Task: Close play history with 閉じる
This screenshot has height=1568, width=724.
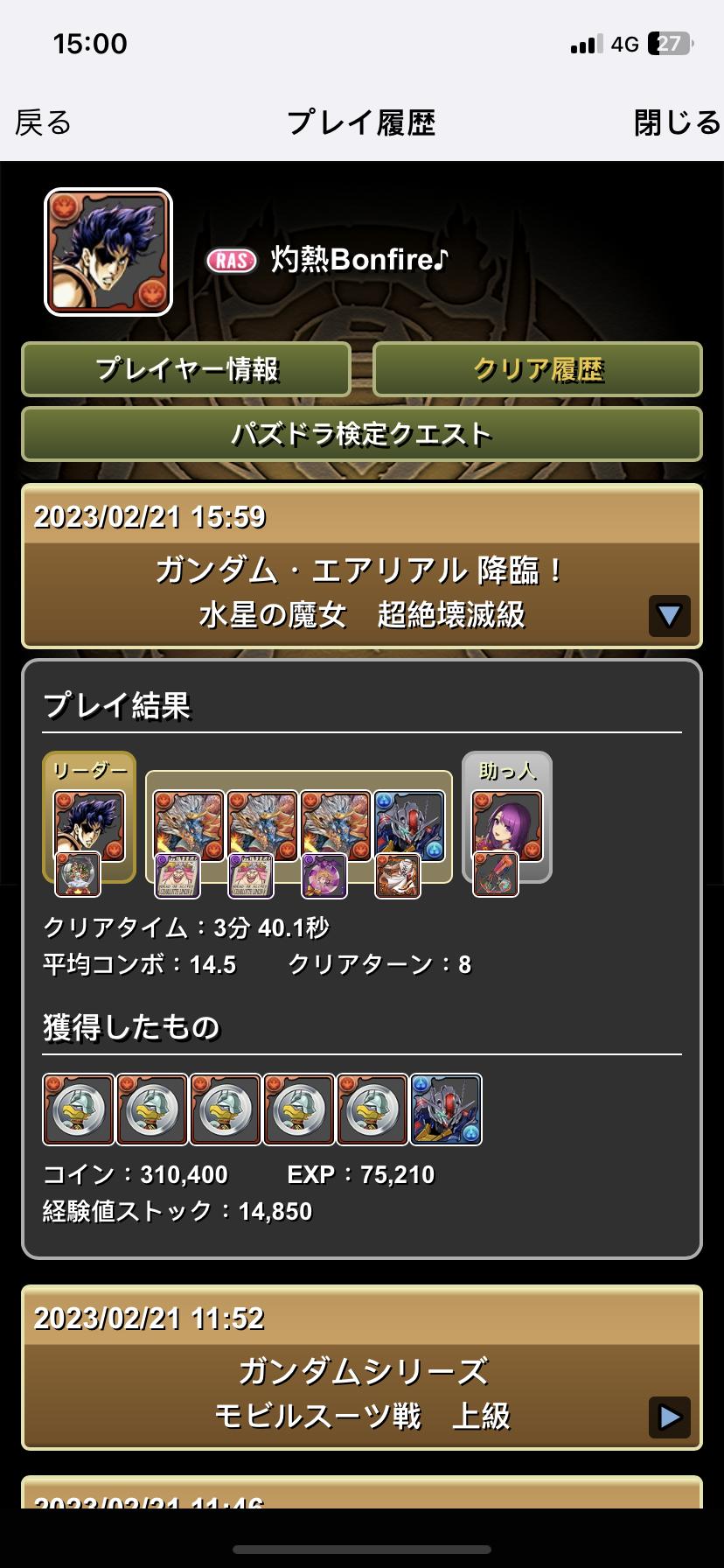Action: [677, 122]
